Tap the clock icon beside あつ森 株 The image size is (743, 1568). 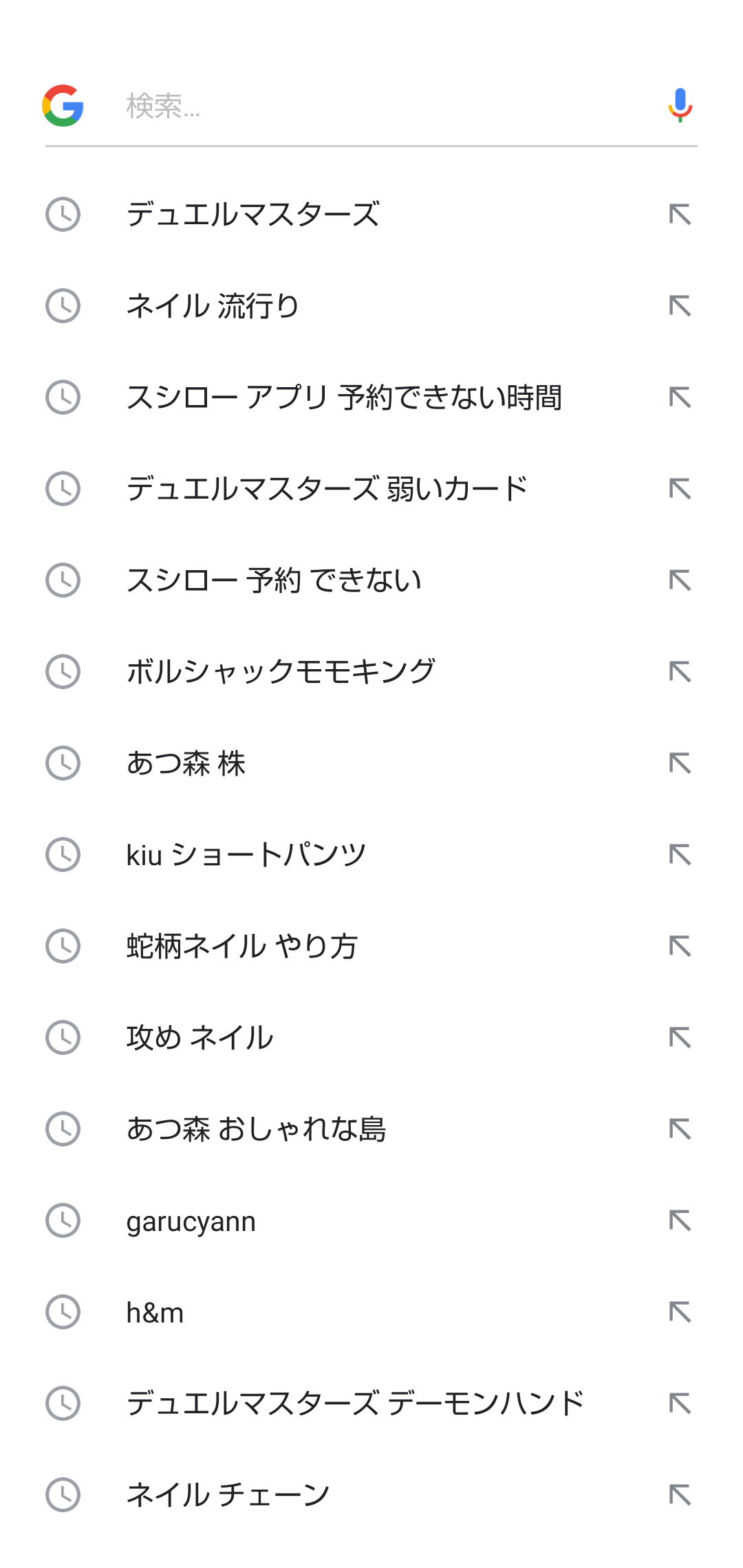point(63,763)
